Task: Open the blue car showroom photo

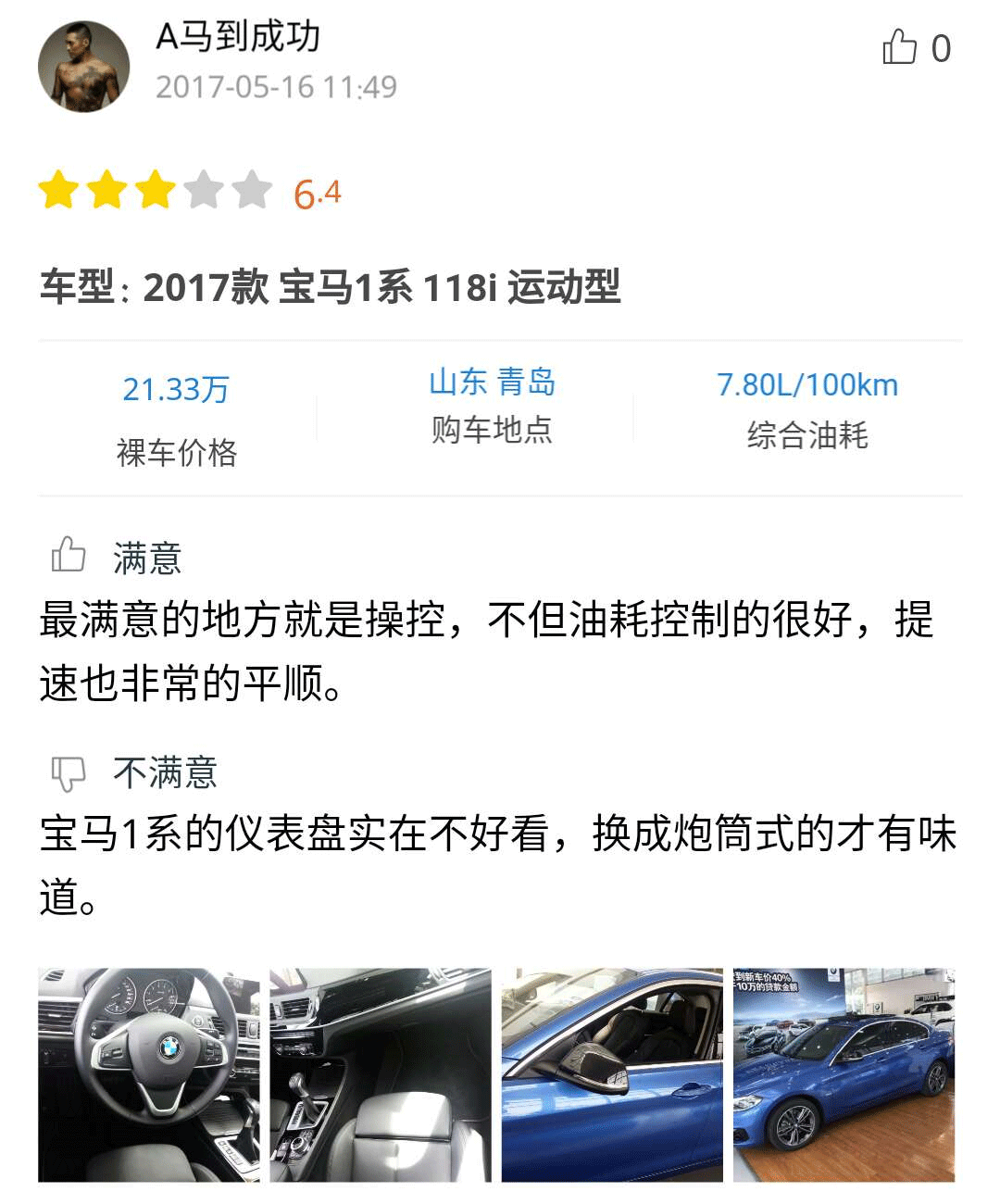Action: [x=843, y=1074]
